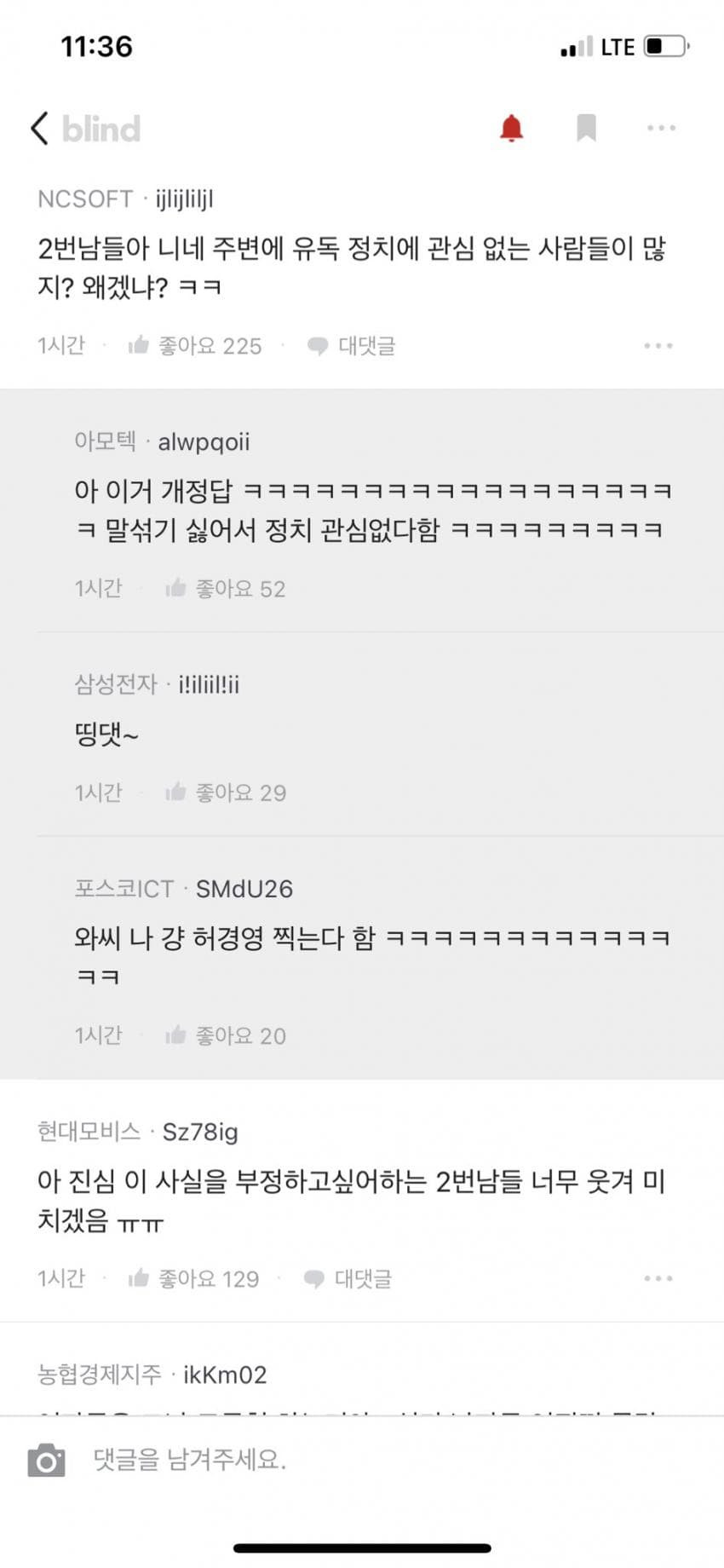Like the NCSOFT comment with 225 likes
The height and width of the screenshot is (1568, 724).
coord(195,345)
